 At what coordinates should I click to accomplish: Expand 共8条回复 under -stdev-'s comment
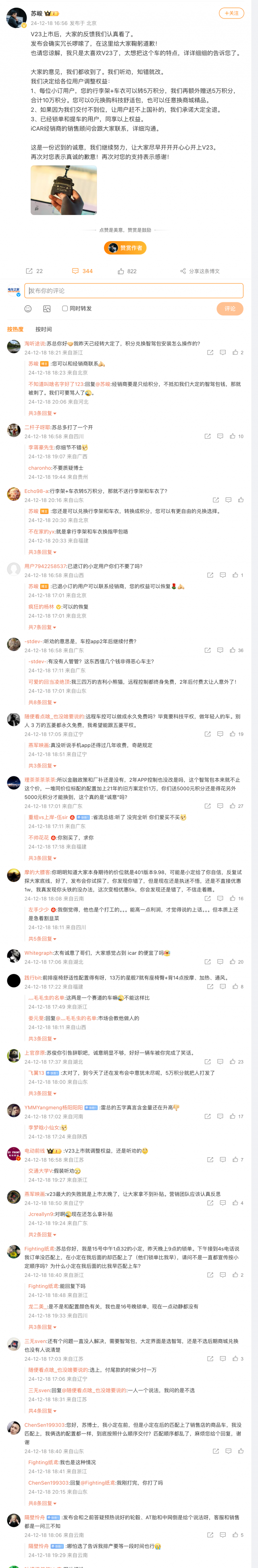click(x=42, y=702)
